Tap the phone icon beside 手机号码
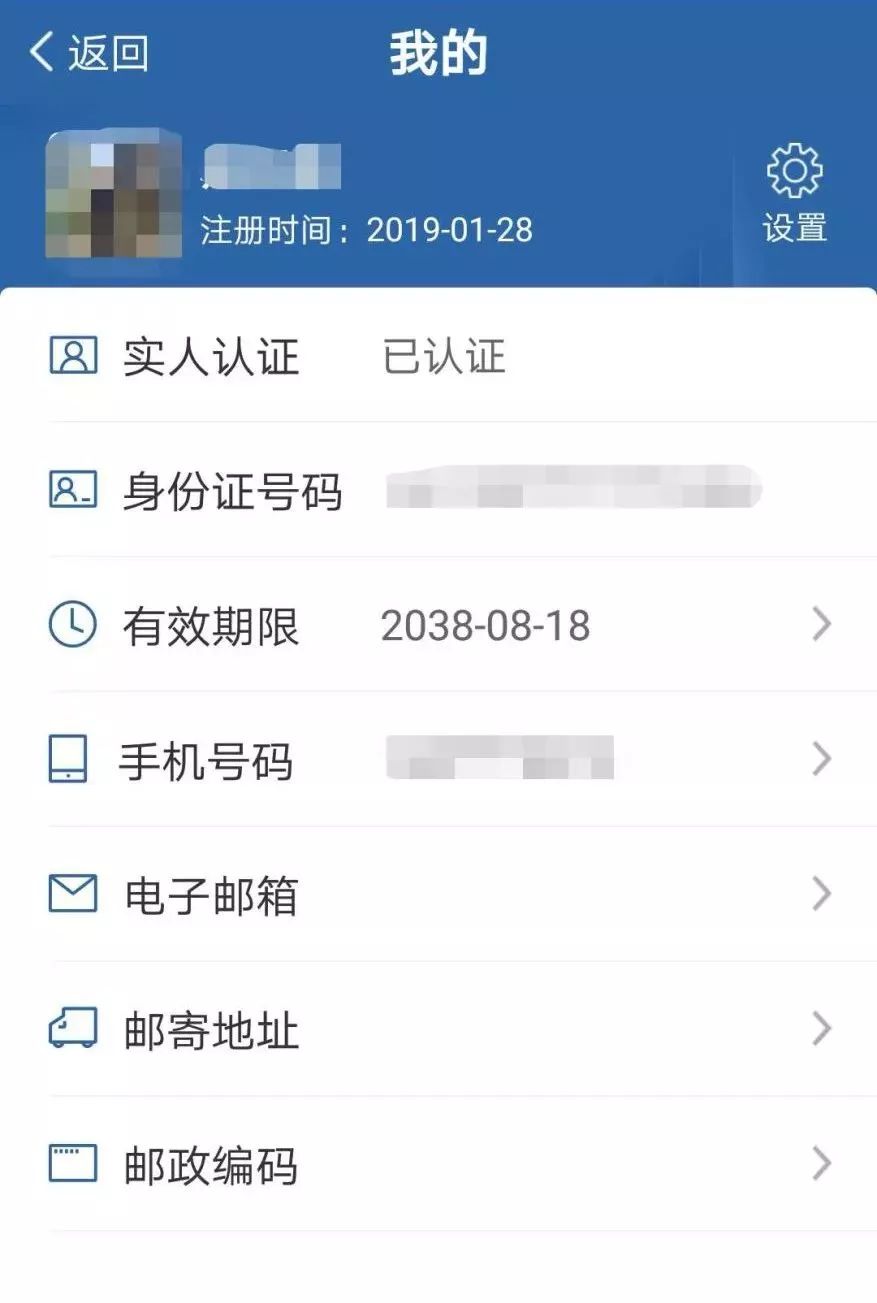Screen dimensions: 877x1303 tap(66, 760)
